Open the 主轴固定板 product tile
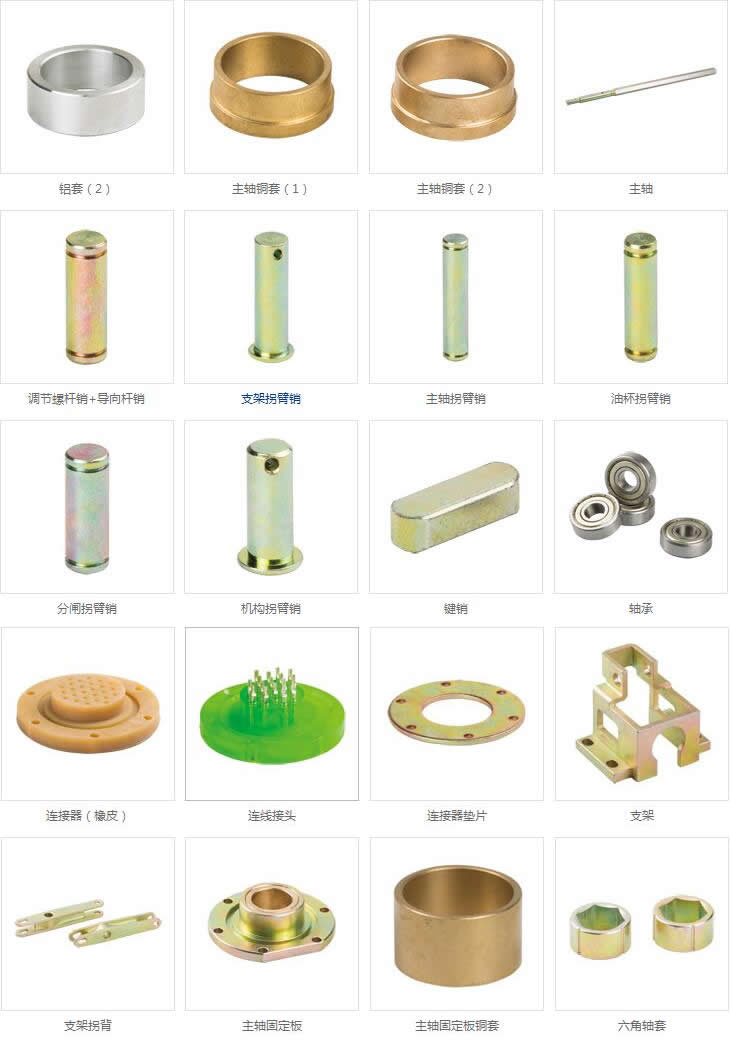The image size is (730, 1057). pyautogui.click(x=272, y=924)
